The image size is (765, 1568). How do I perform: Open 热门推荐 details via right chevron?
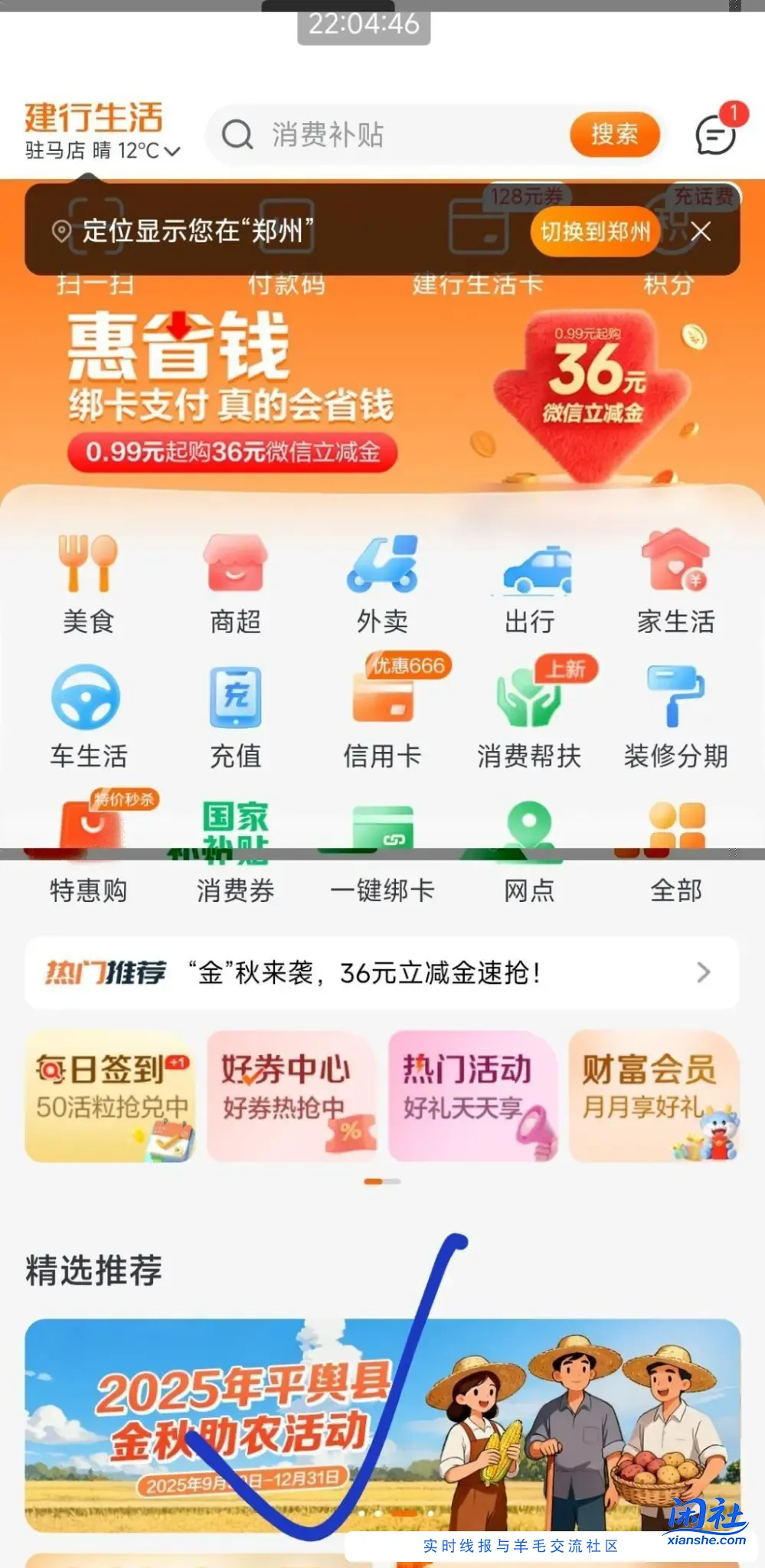coord(704,972)
